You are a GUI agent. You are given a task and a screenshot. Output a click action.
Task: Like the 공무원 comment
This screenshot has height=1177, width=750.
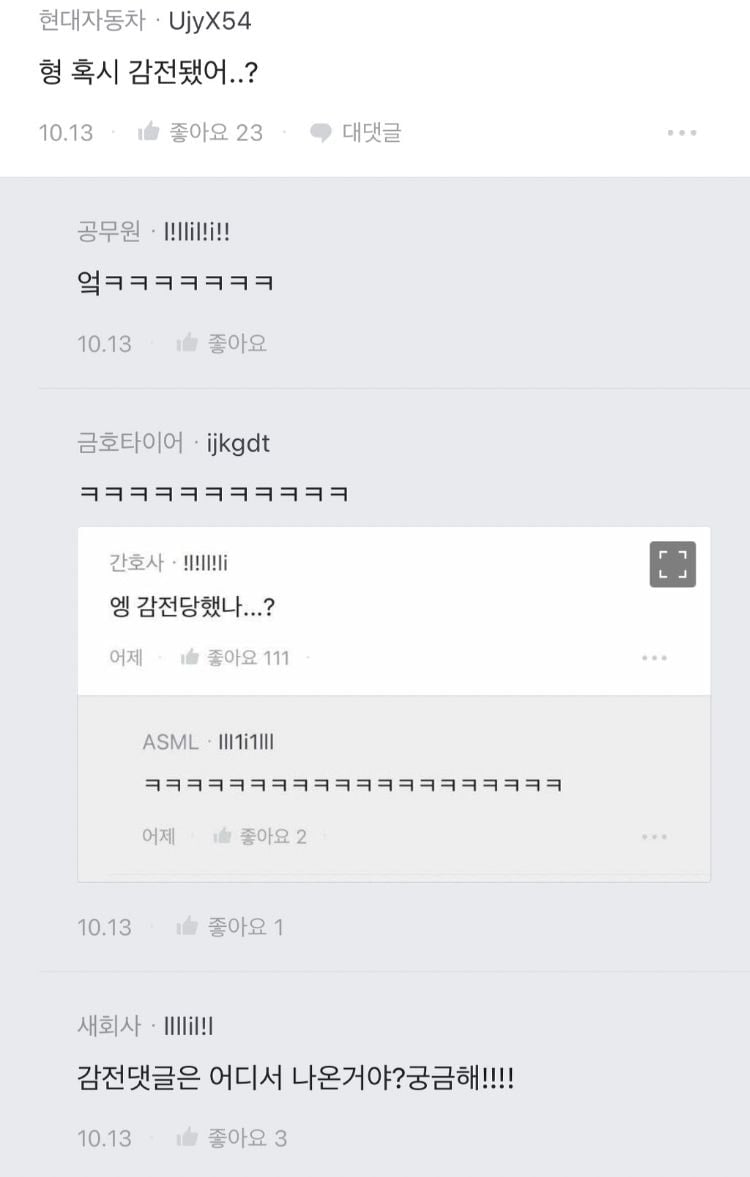tap(221, 344)
